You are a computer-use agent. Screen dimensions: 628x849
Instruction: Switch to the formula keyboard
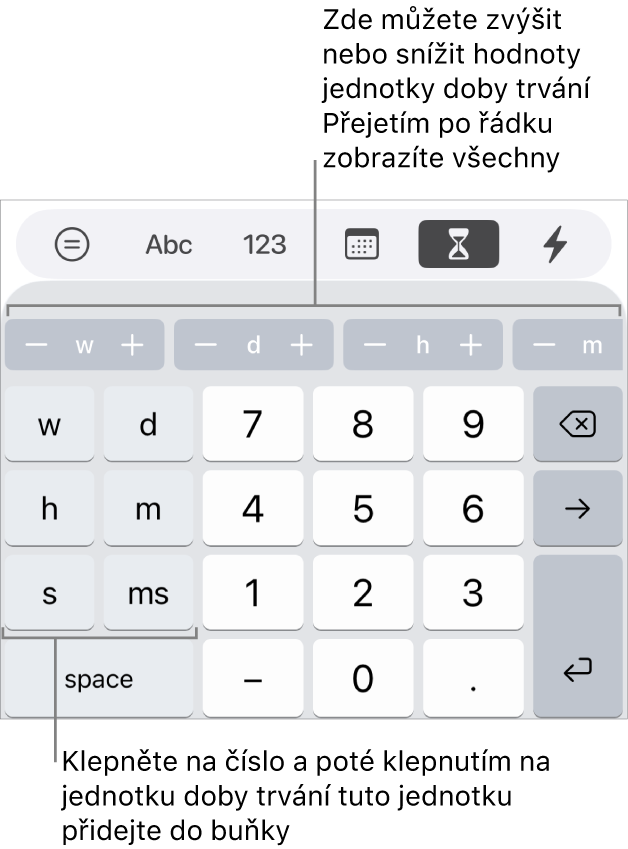(72, 244)
